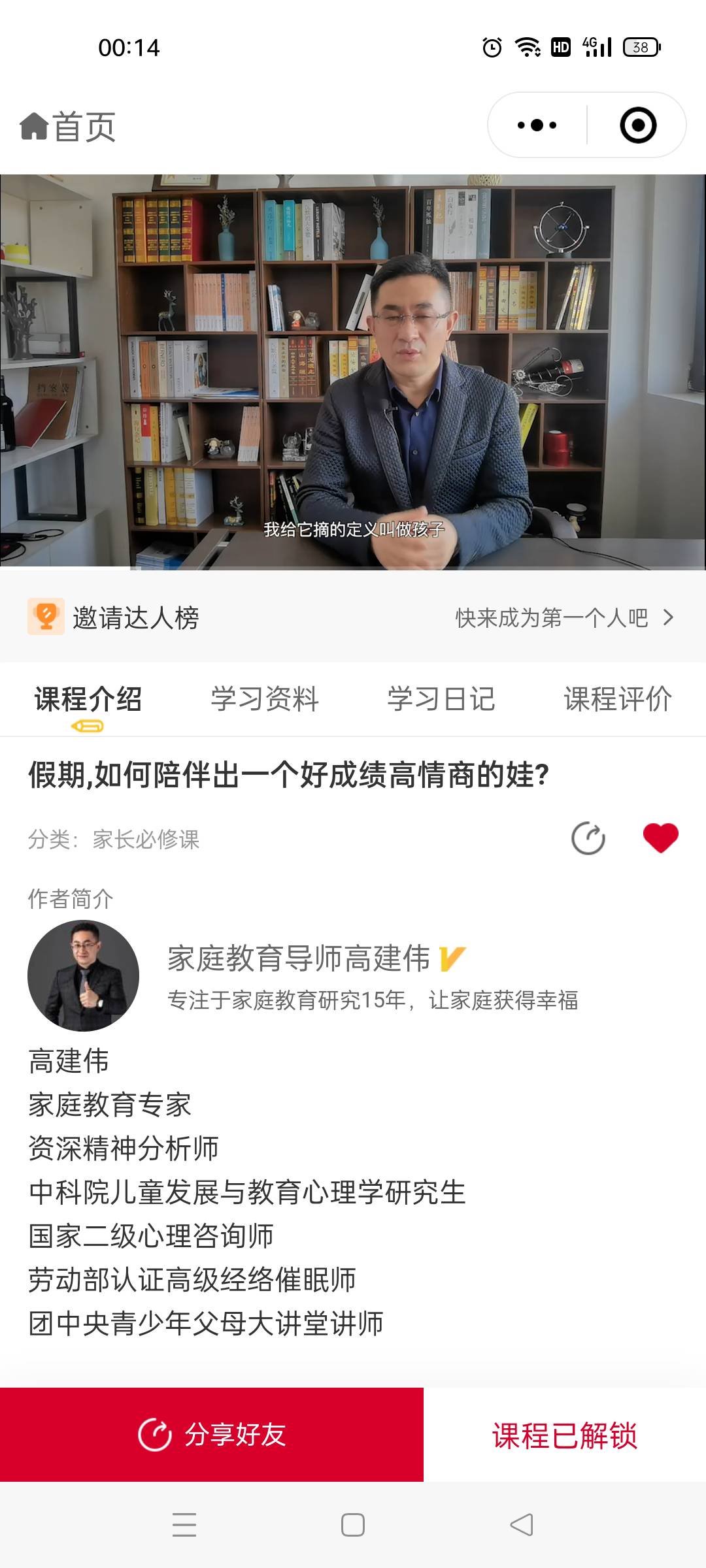Click the paperclip marker under 课程介绍
Screen dimensions: 706x1568
pos(87,727)
